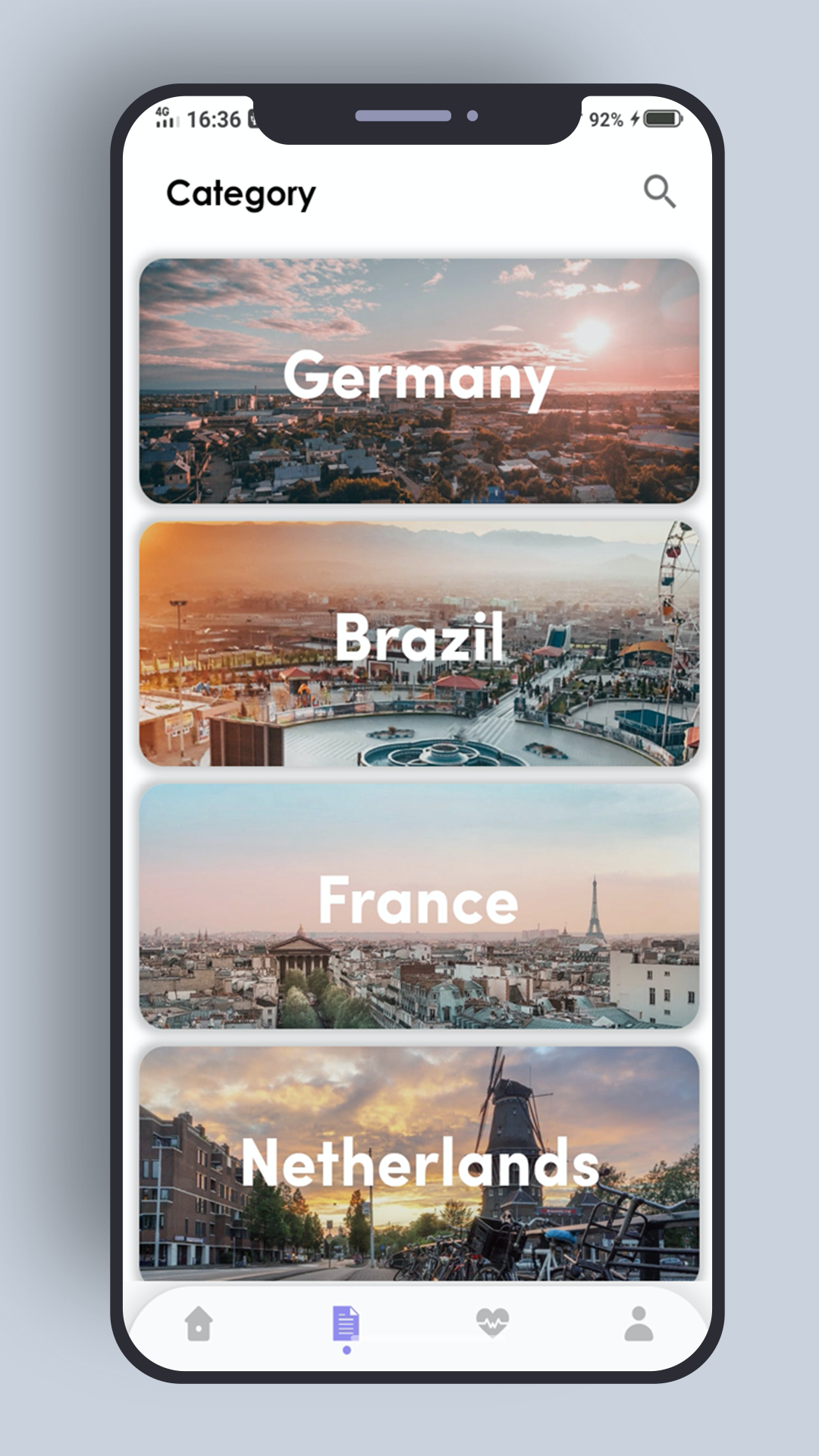Image resolution: width=819 pixels, height=1456 pixels.
Task: Open the Germany category card
Action: coord(419,381)
